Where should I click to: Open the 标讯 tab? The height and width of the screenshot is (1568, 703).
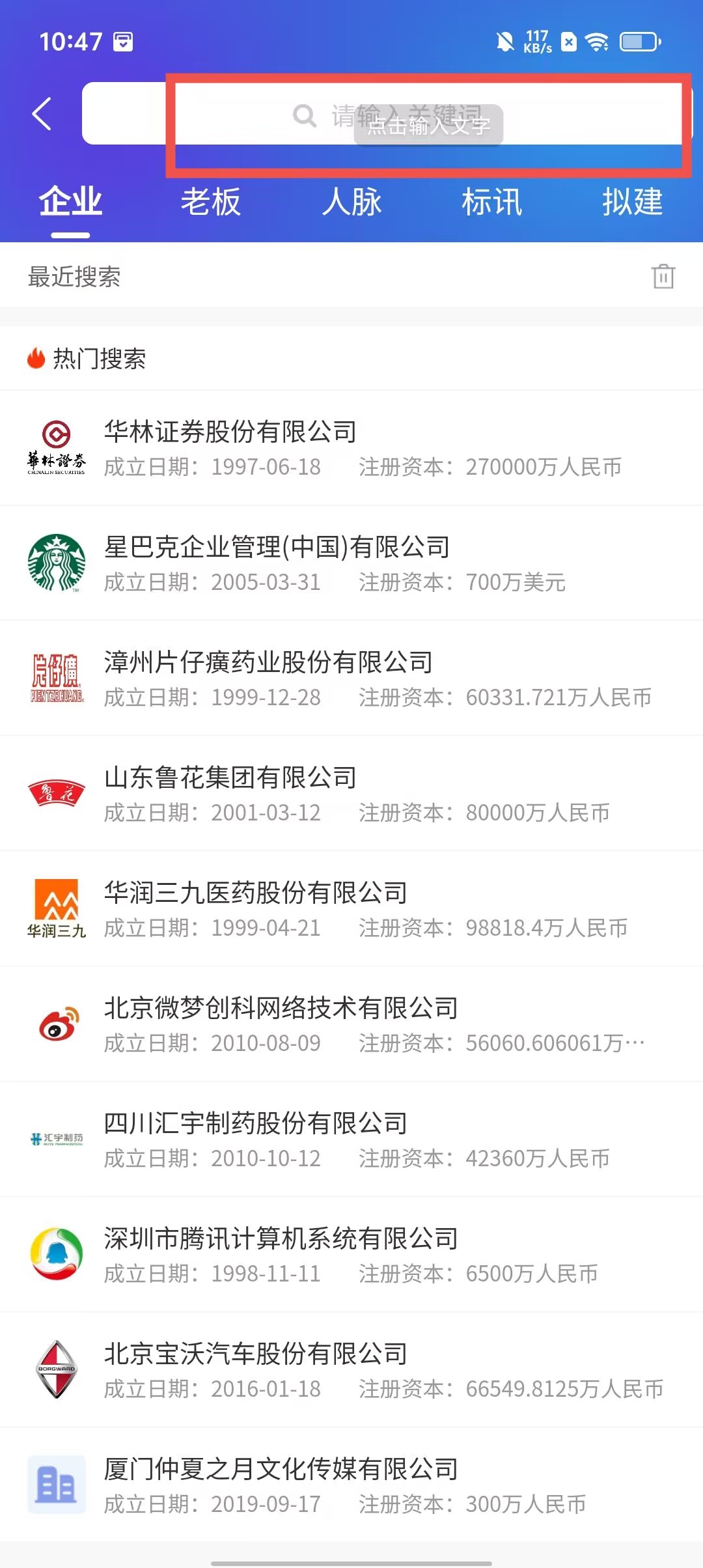[x=492, y=201]
